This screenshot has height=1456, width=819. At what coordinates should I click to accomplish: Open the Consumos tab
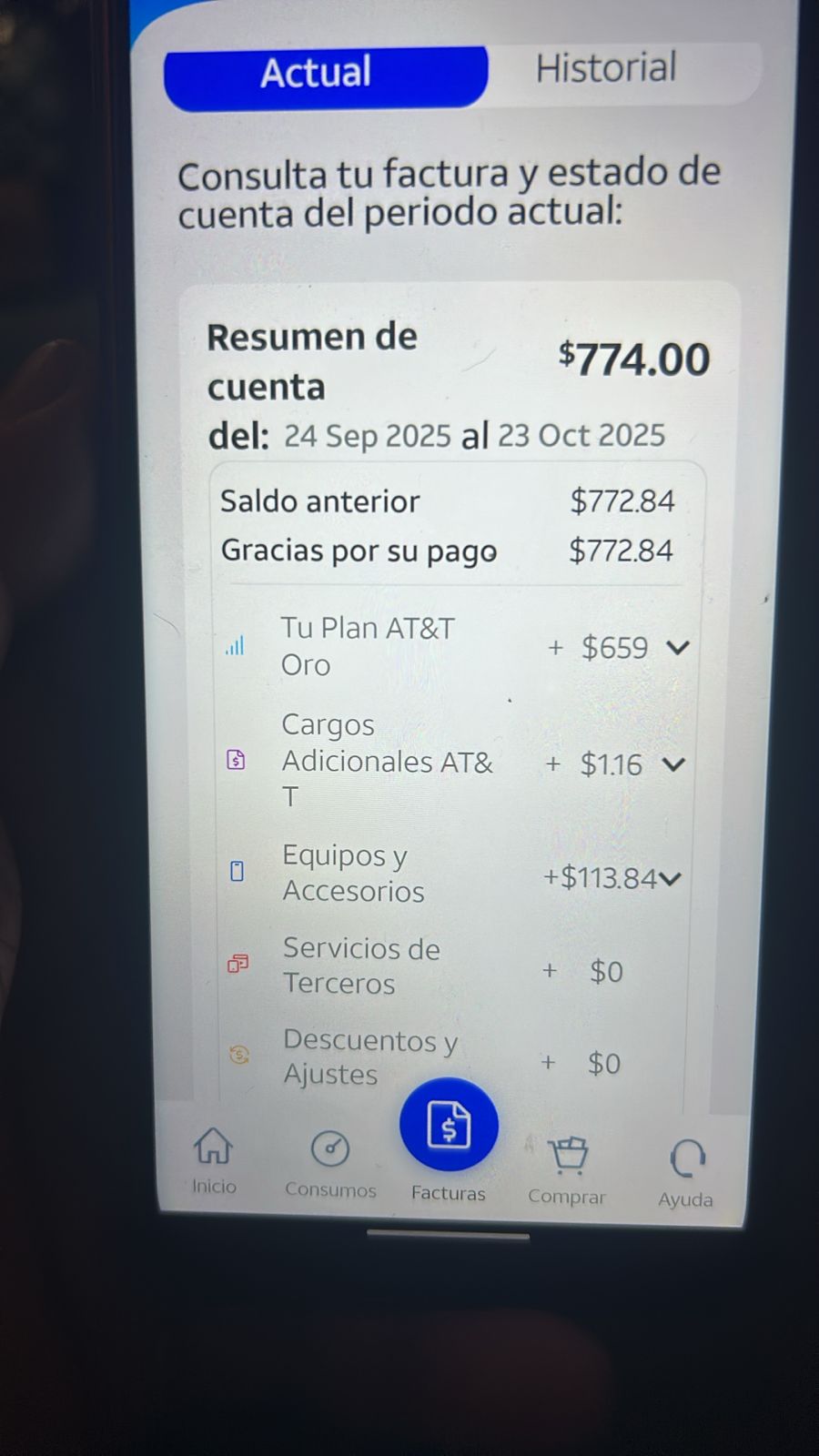pyautogui.click(x=330, y=1163)
